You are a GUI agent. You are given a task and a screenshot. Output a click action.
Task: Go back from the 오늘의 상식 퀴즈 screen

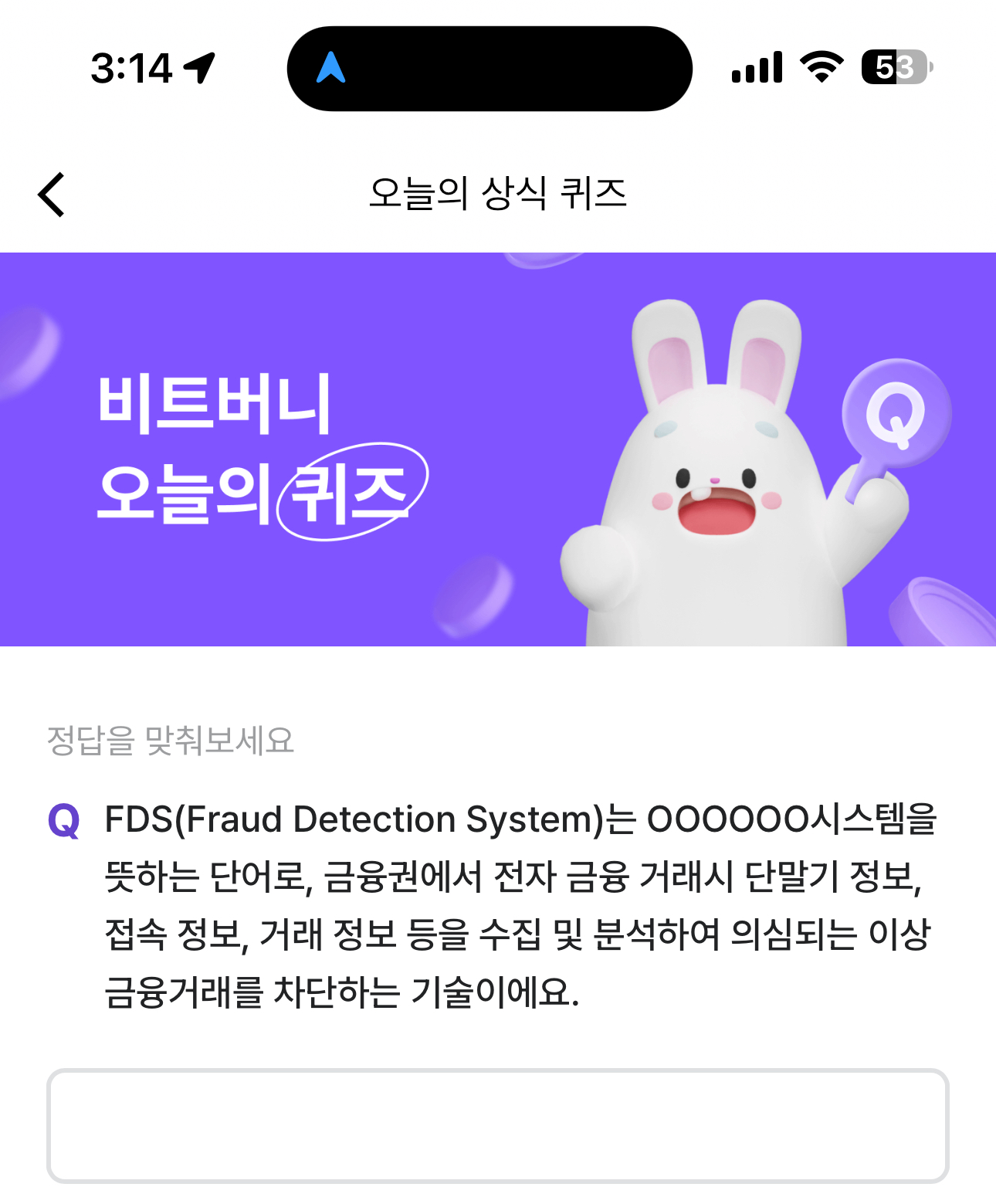[x=51, y=195]
